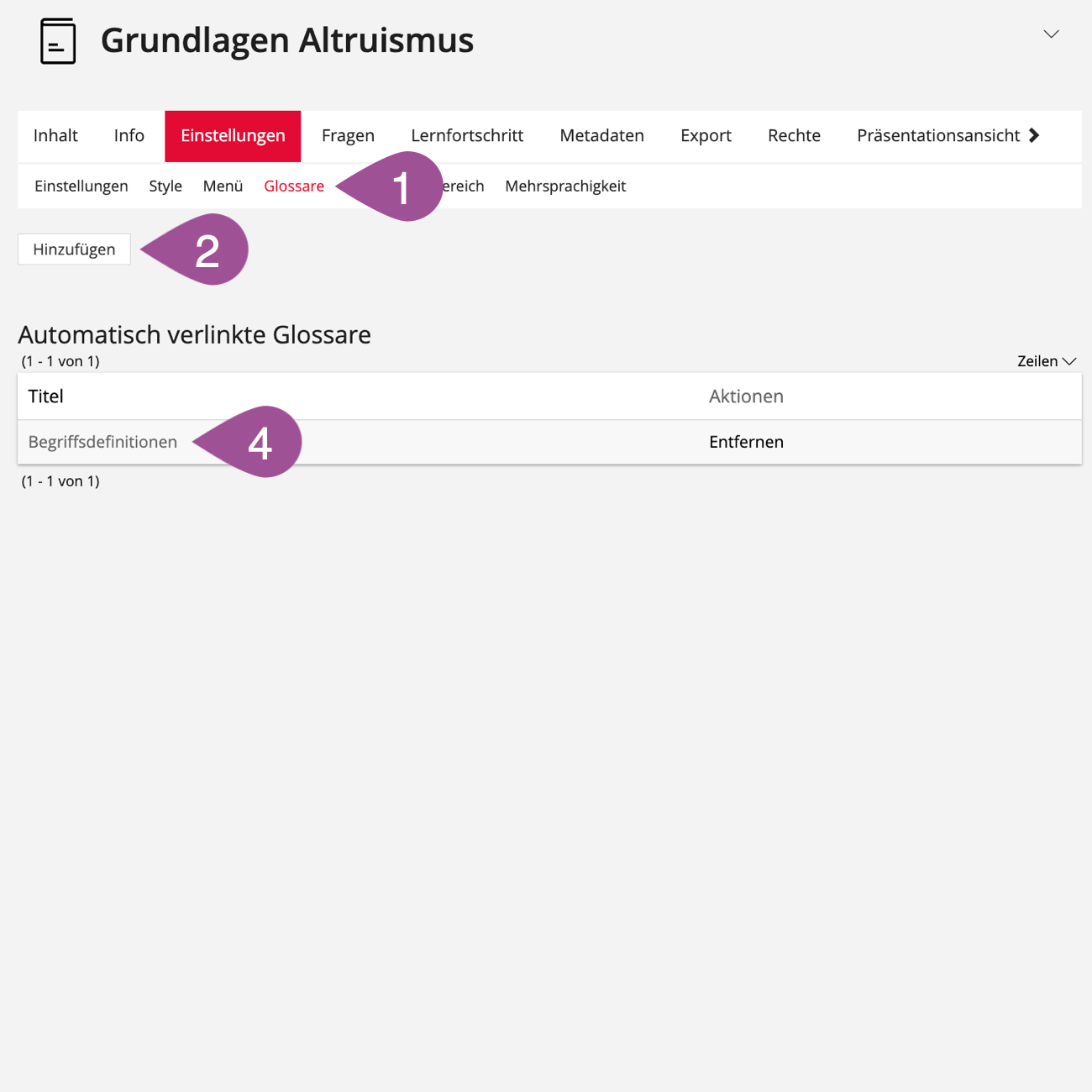Select the Glossare sub-tab

[294, 186]
